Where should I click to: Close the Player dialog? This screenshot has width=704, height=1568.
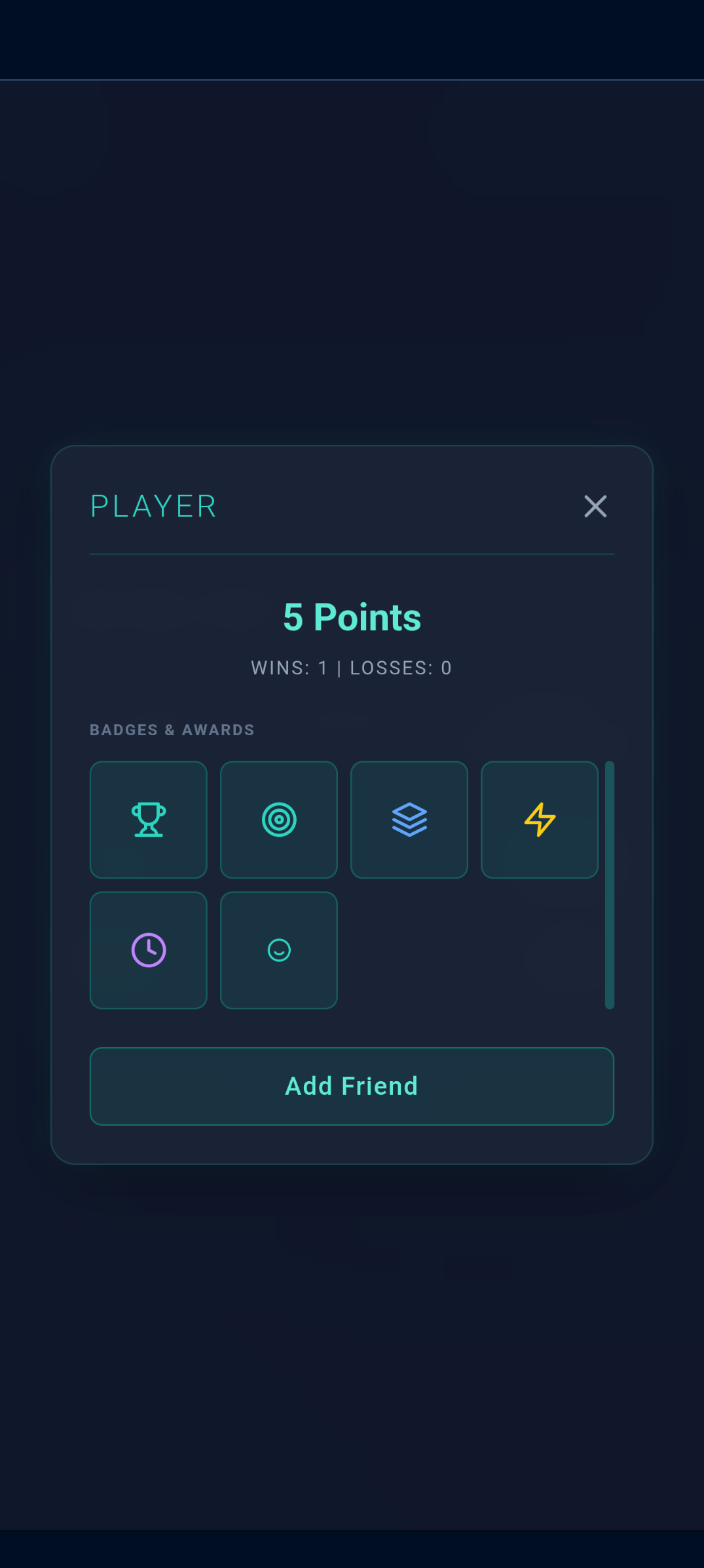[x=595, y=507]
